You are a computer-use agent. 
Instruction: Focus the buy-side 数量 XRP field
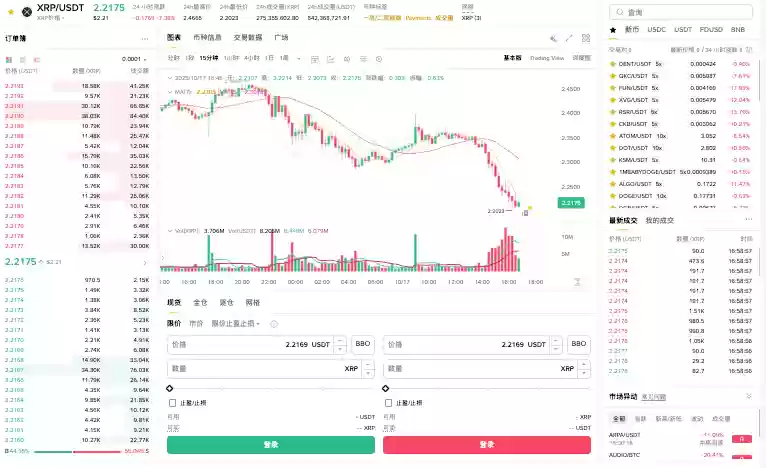[258, 369]
